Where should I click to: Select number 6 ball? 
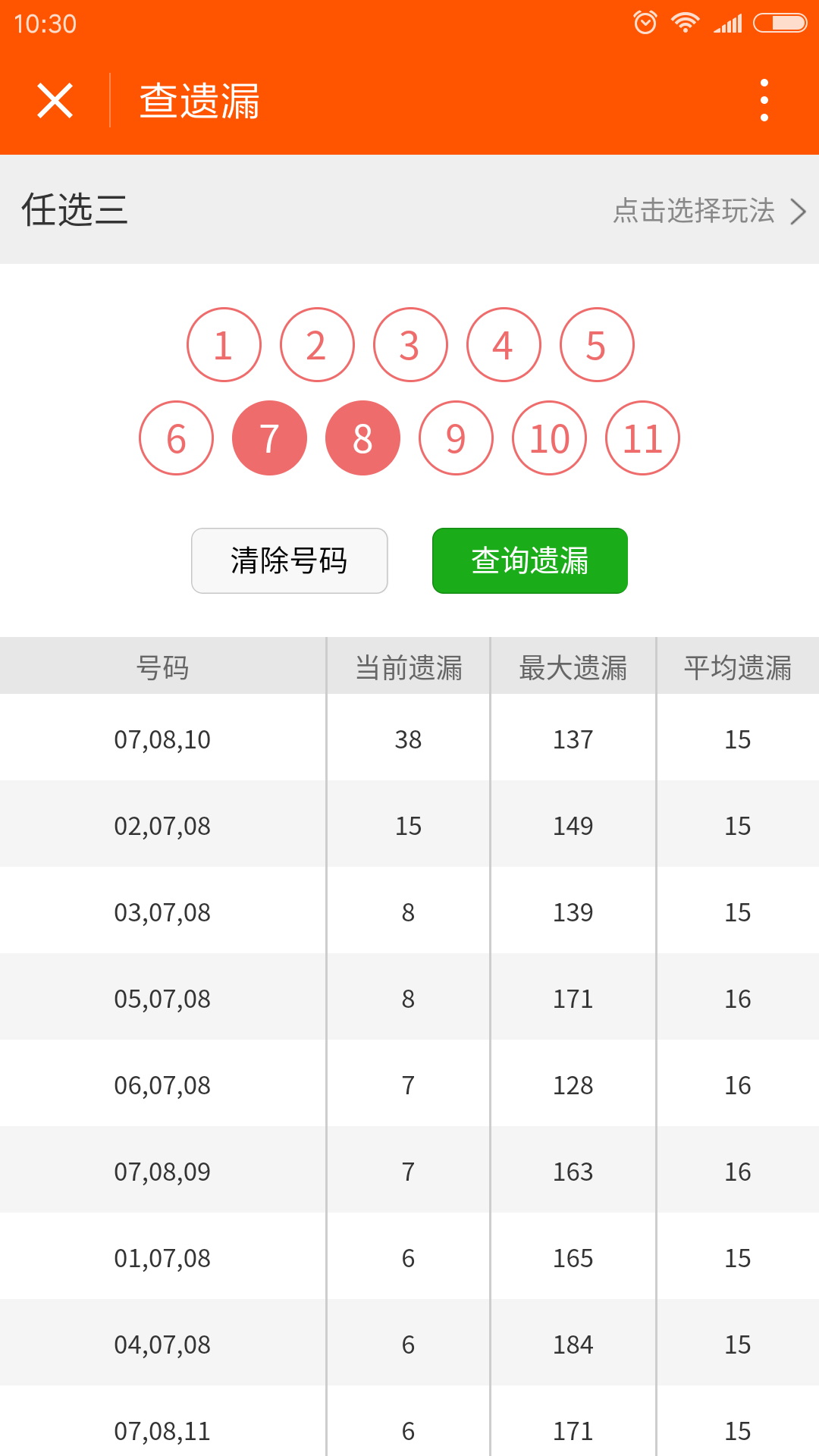coord(177,438)
